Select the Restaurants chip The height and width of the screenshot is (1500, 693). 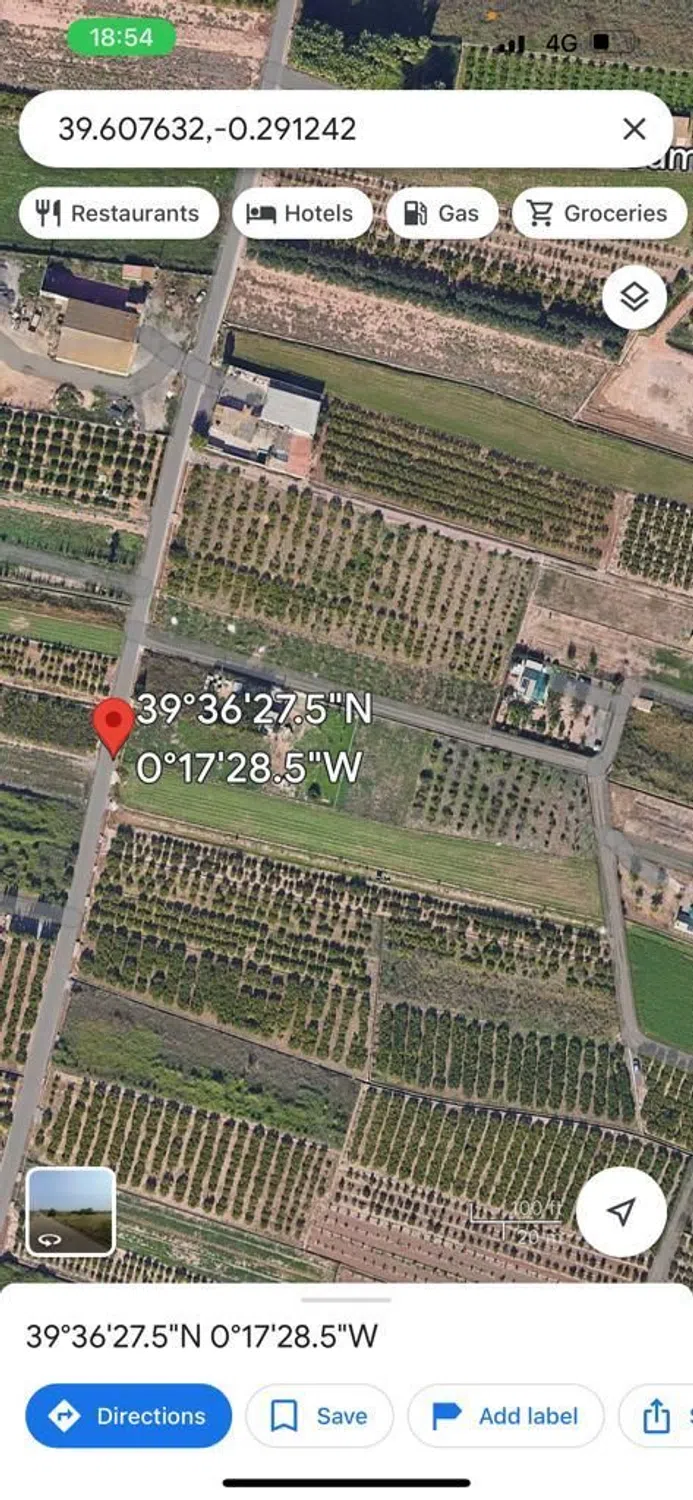pyautogui.click(x=118, y=213)
